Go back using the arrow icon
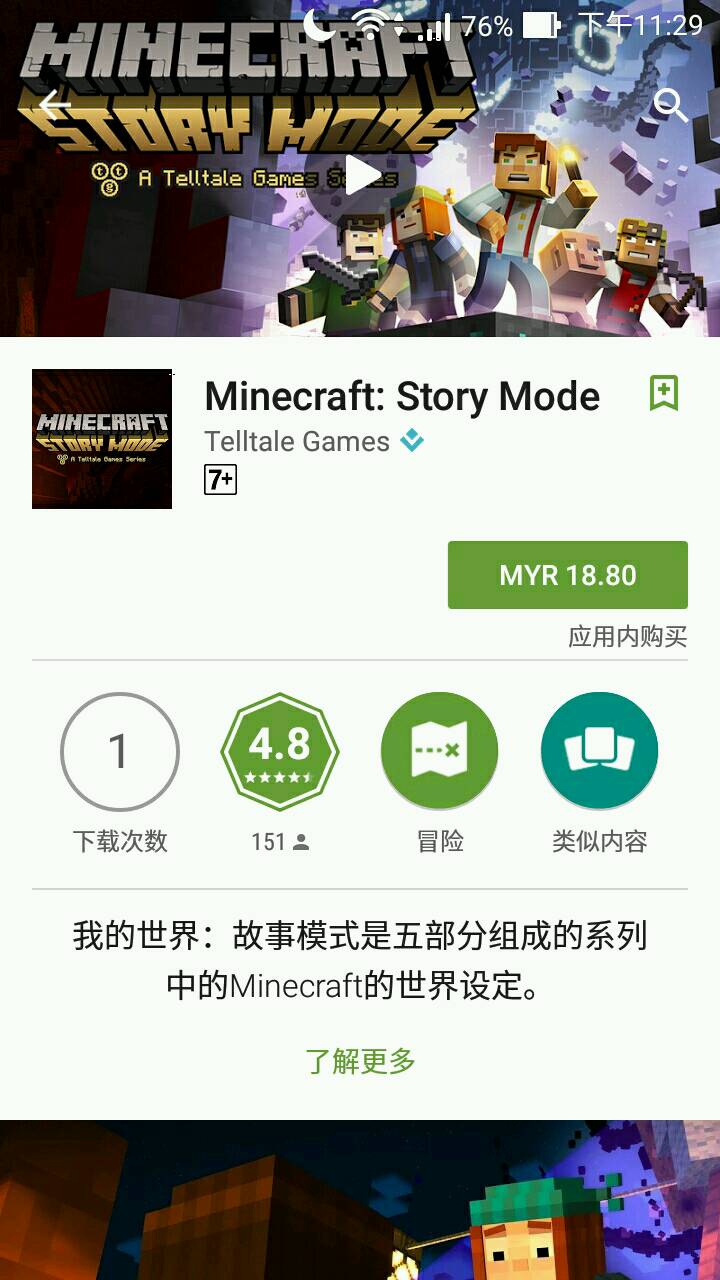This screenshot has height=1280, width=720. (x=54, y=104)
